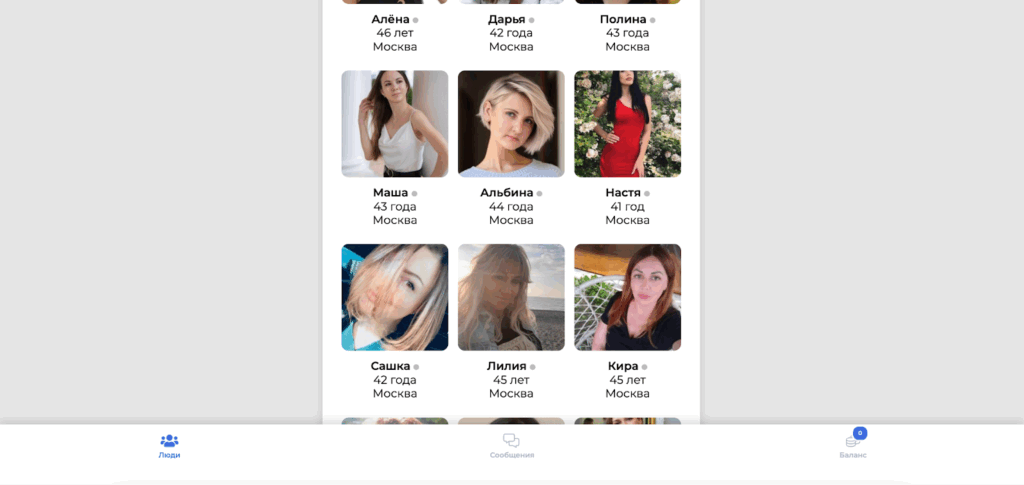Open the Баланс tab
This screenshot has height=485, width=1024.
[x=852, y=446]
